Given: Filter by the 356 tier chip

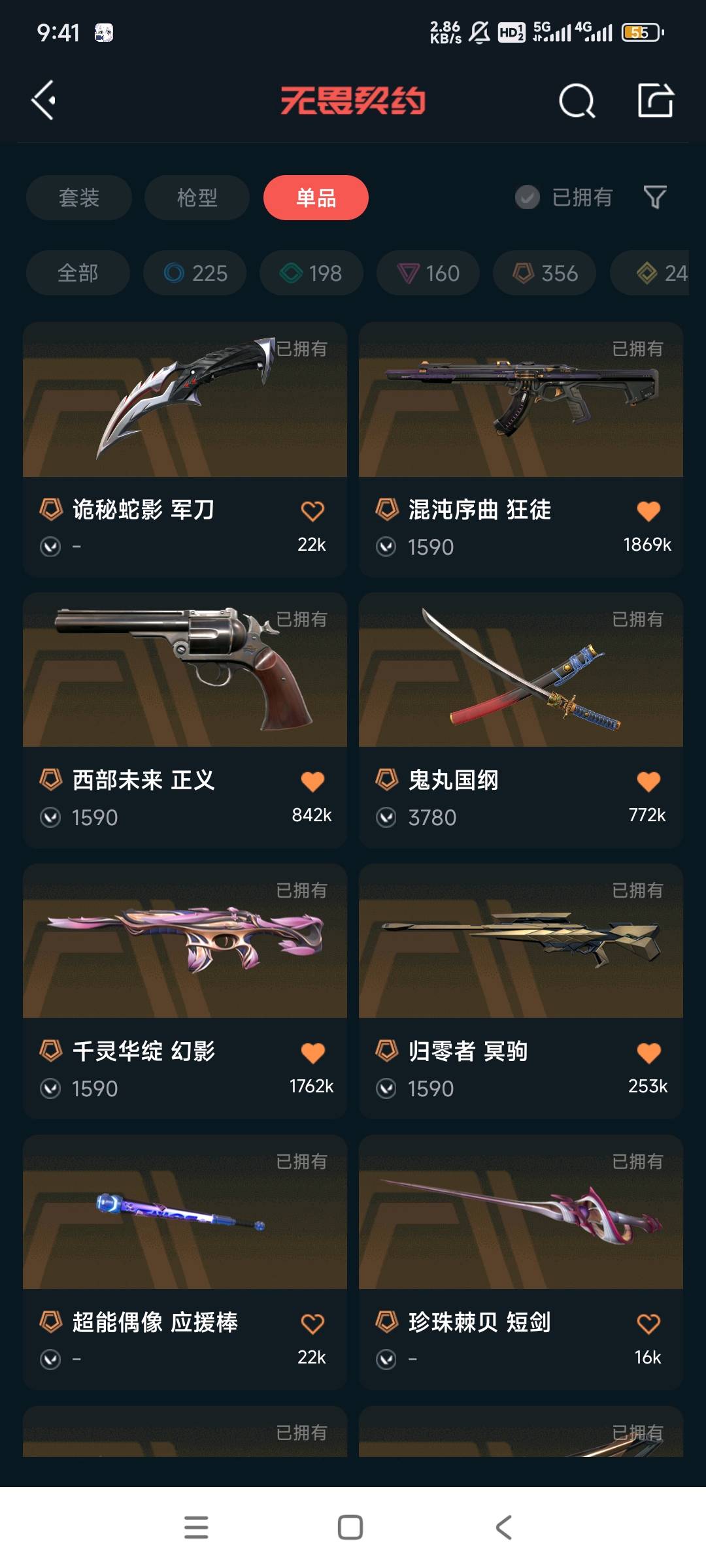Looking at the screenshot, I should [545, 273].
